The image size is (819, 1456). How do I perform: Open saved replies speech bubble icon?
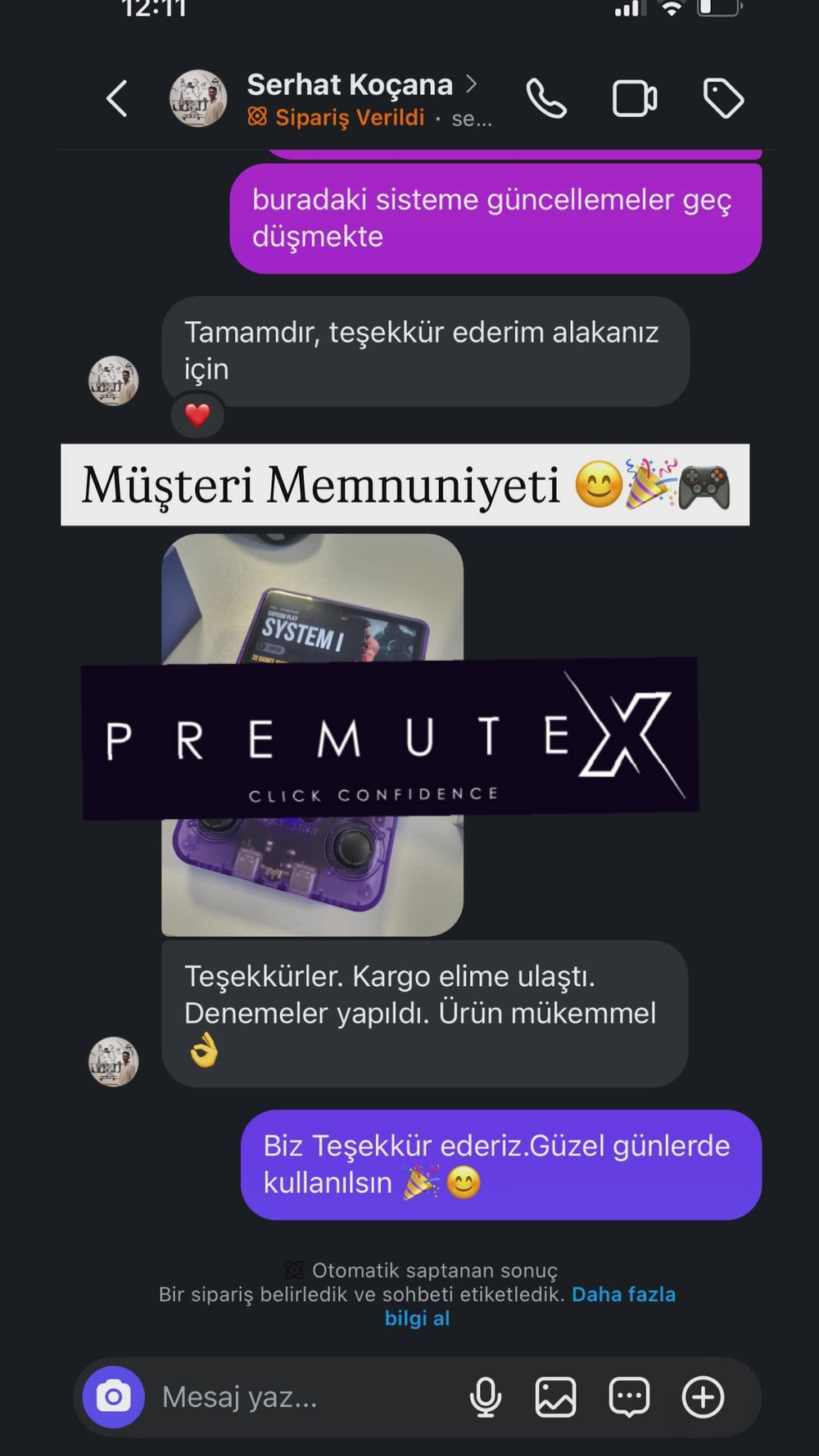(629, 1397)
